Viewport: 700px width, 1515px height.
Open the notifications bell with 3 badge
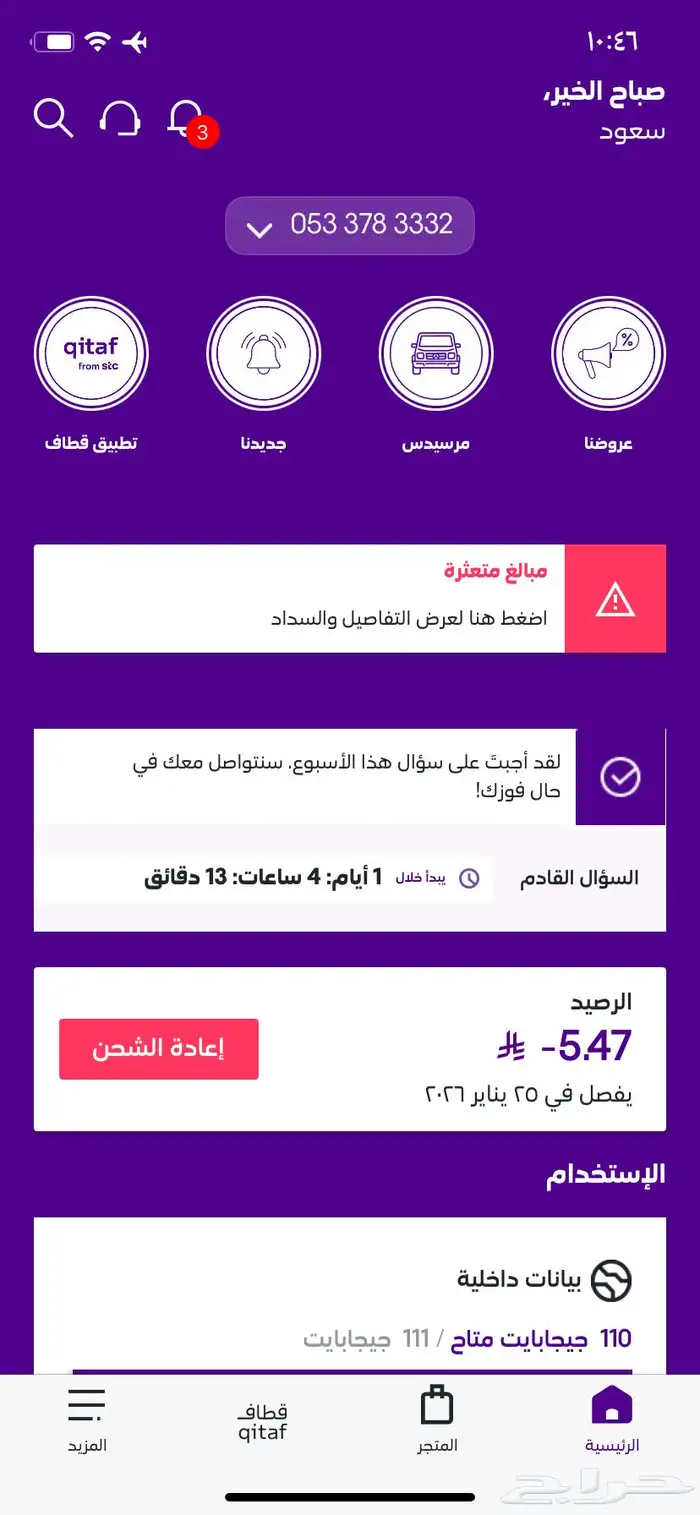[x=190, y=122]
